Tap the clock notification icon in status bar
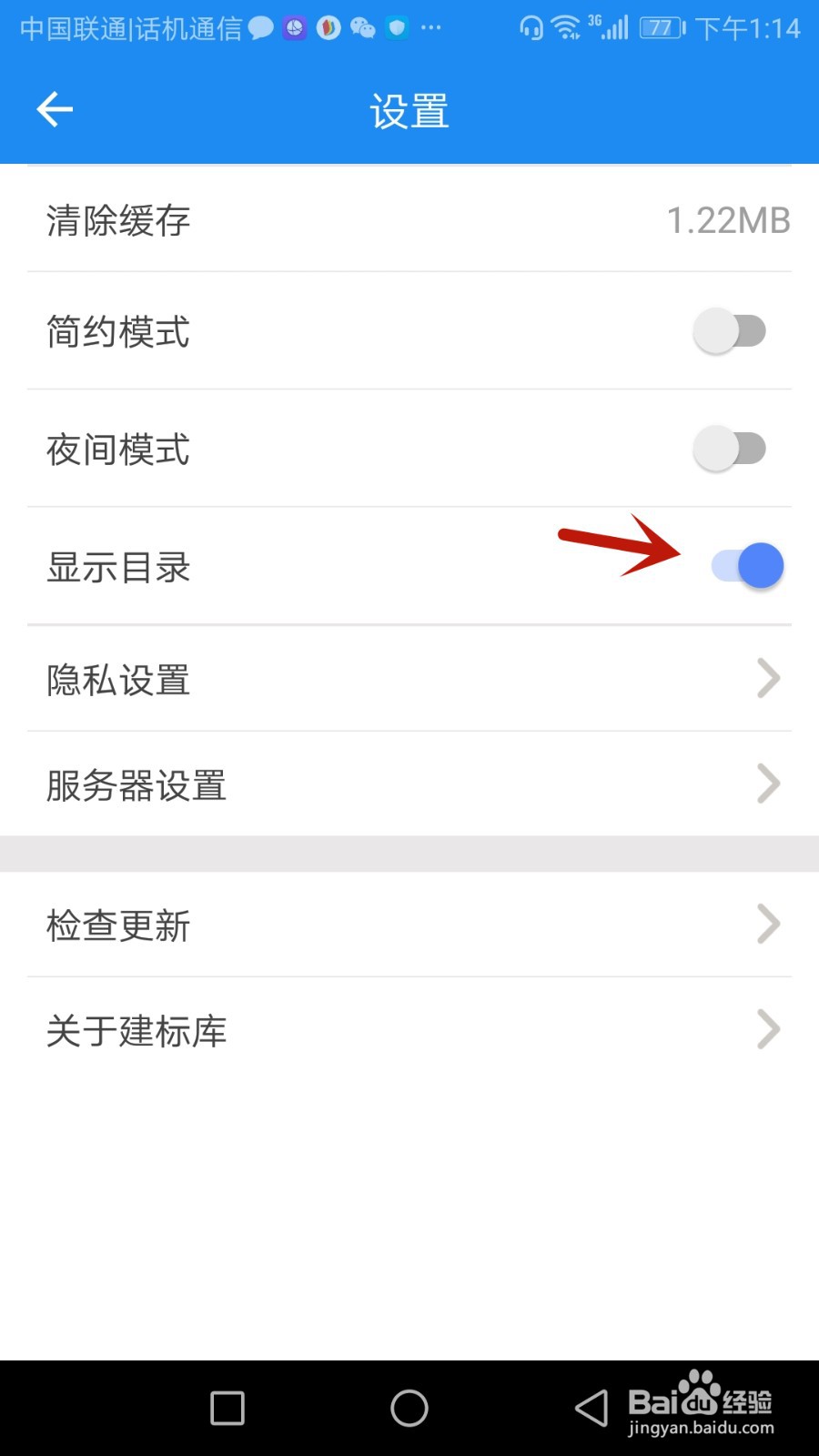819x1456 pixels. (293, 28)
